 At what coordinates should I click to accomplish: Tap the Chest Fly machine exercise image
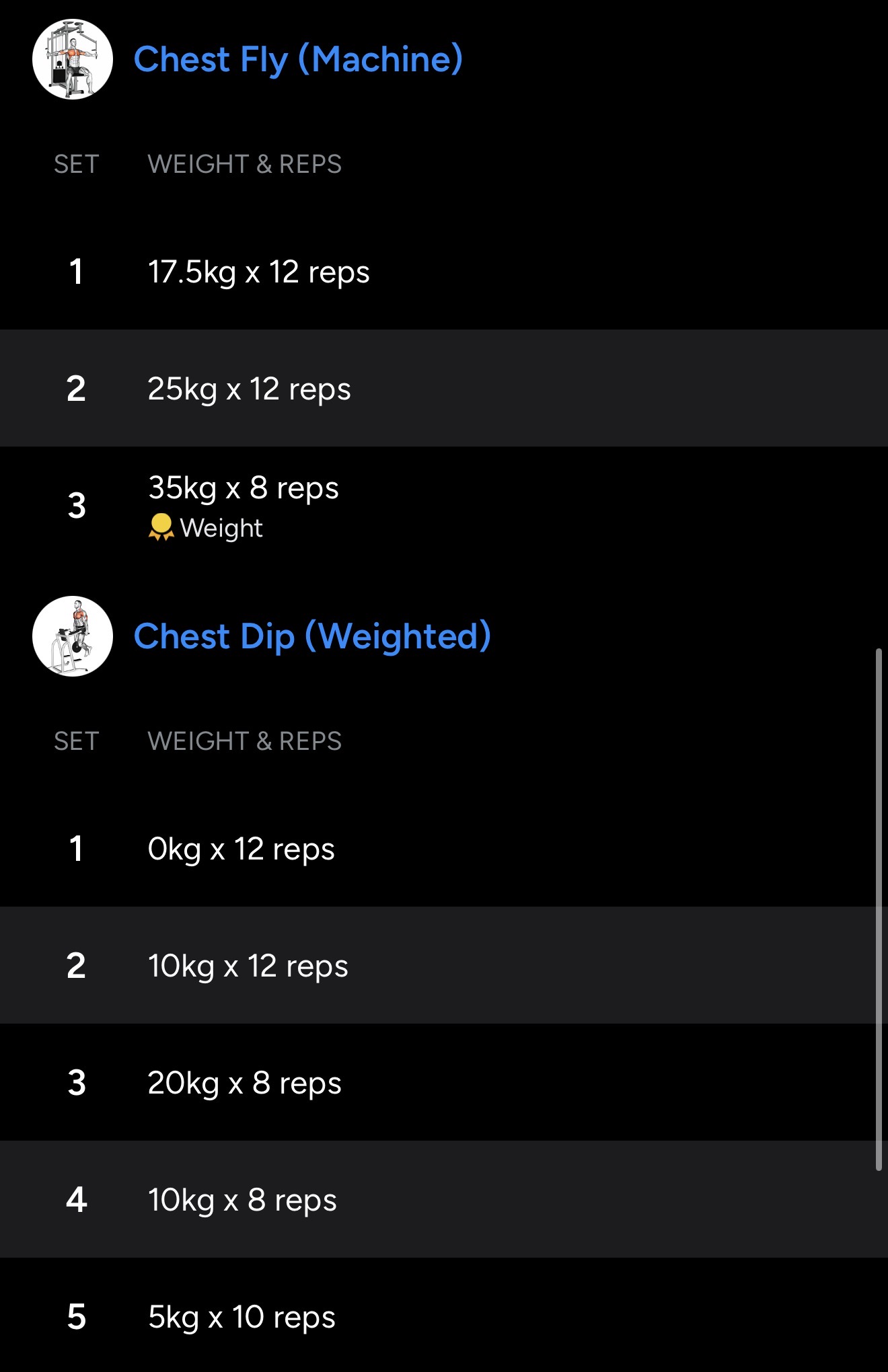[73, 59]
